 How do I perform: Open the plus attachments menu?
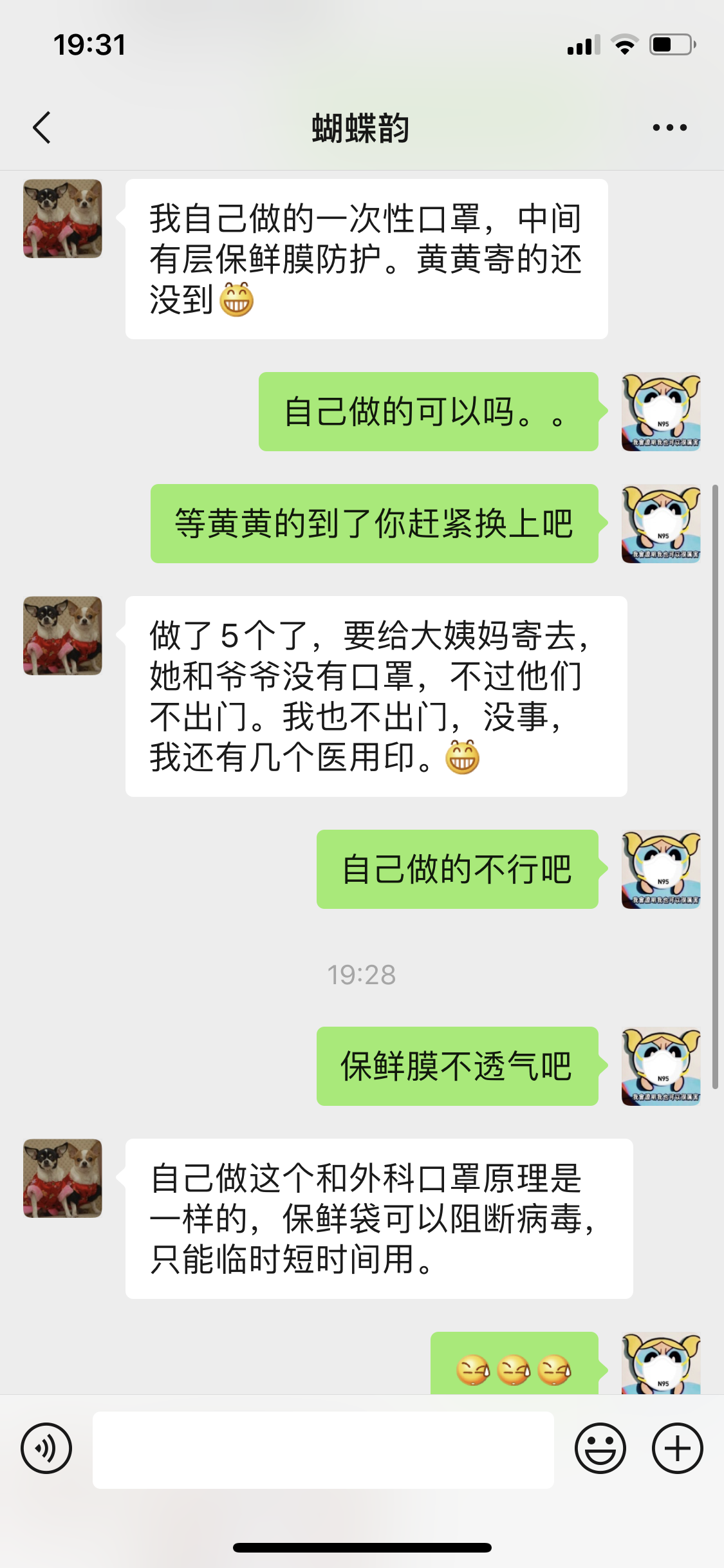click(677, 1448)
